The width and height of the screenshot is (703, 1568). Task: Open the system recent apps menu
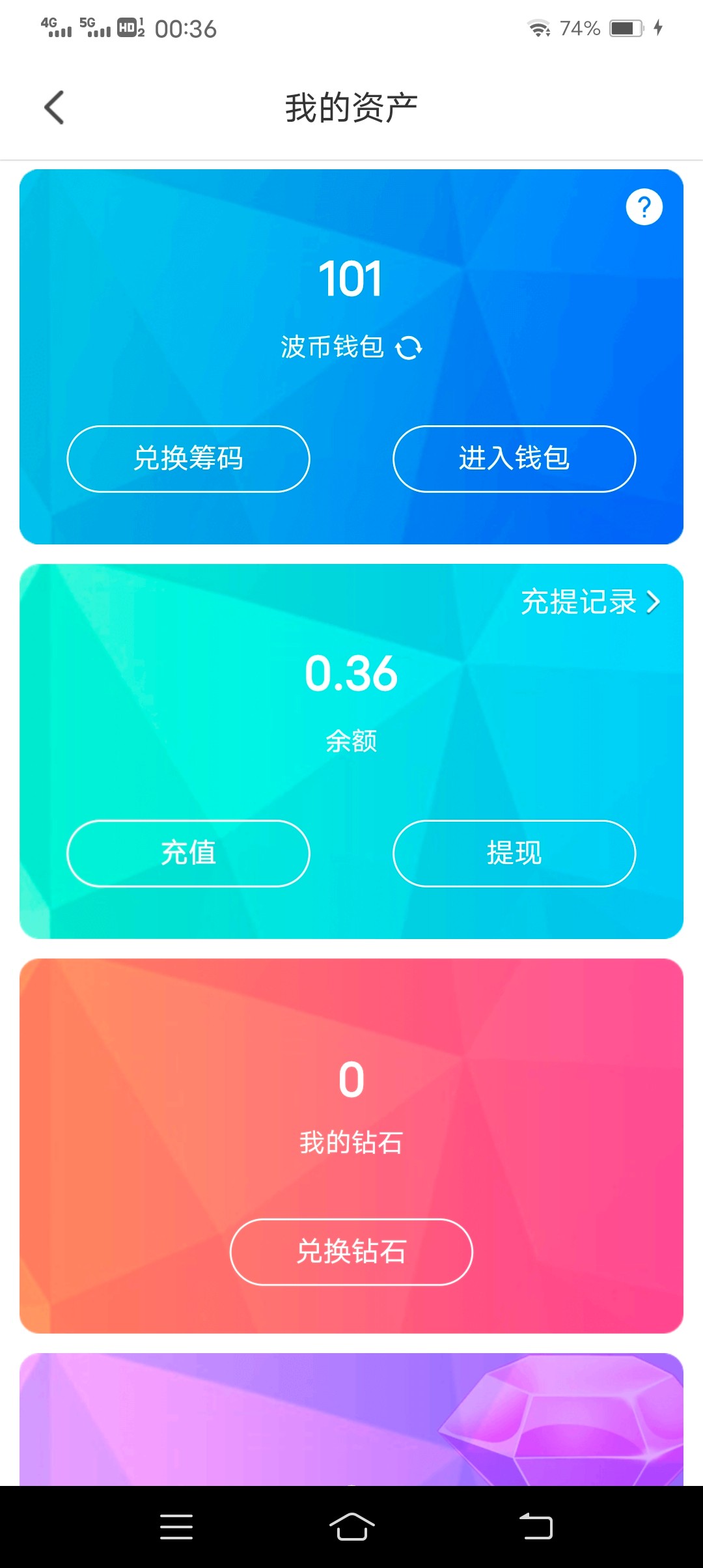click(x=176, y=1526)
